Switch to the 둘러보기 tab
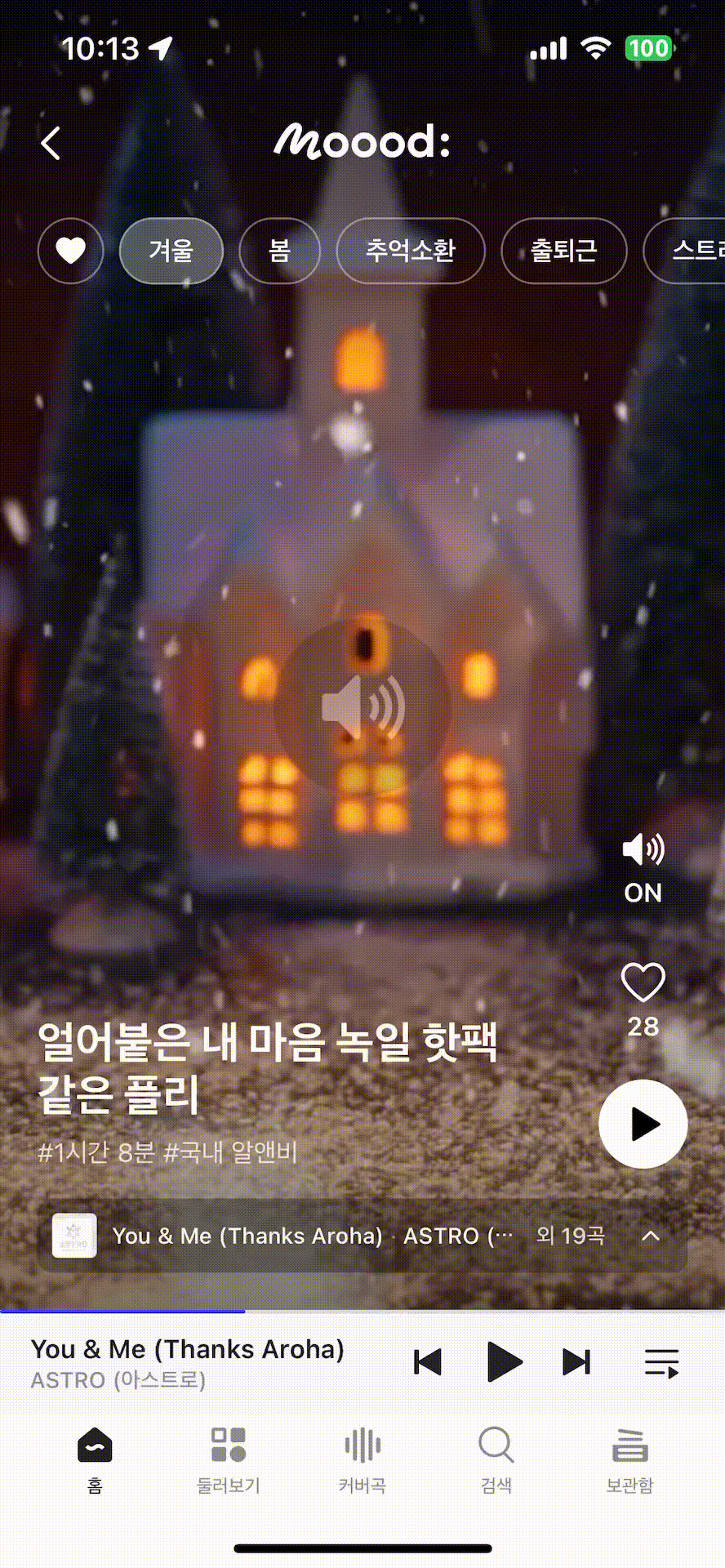Screen dimensions: 725x1568 (x=229, y=1459)
